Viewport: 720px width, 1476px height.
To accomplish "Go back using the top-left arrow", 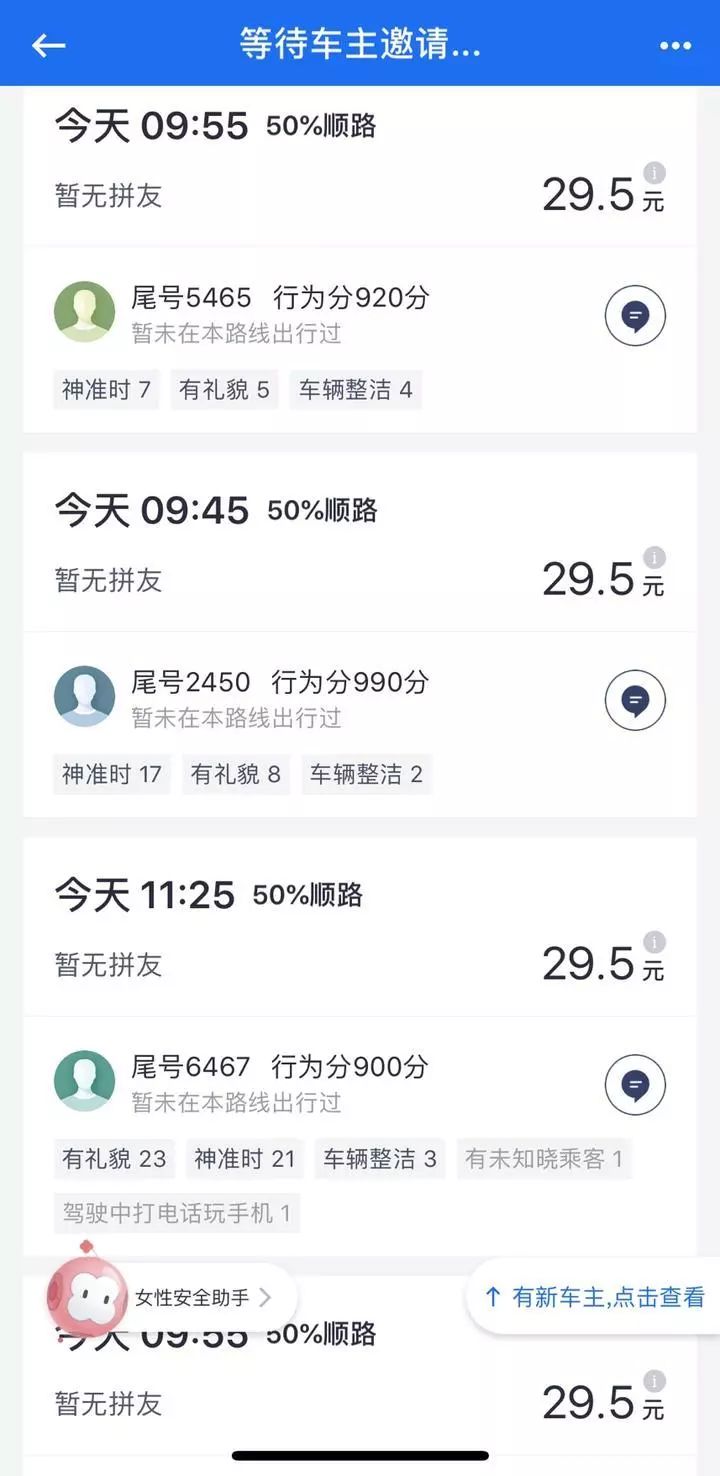I will pyautogui.click(x=48, y=45).
